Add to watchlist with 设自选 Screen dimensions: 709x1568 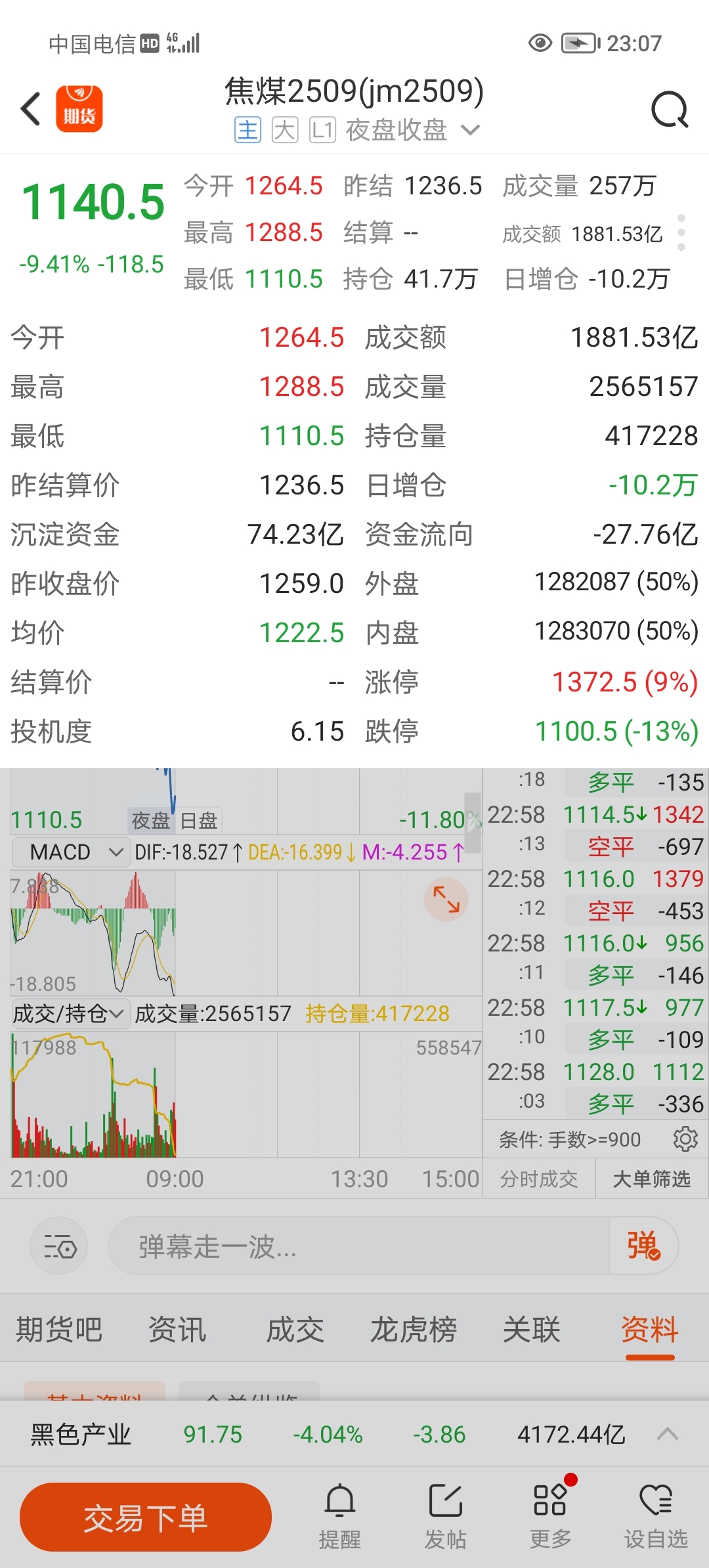tap(656, 1517)
